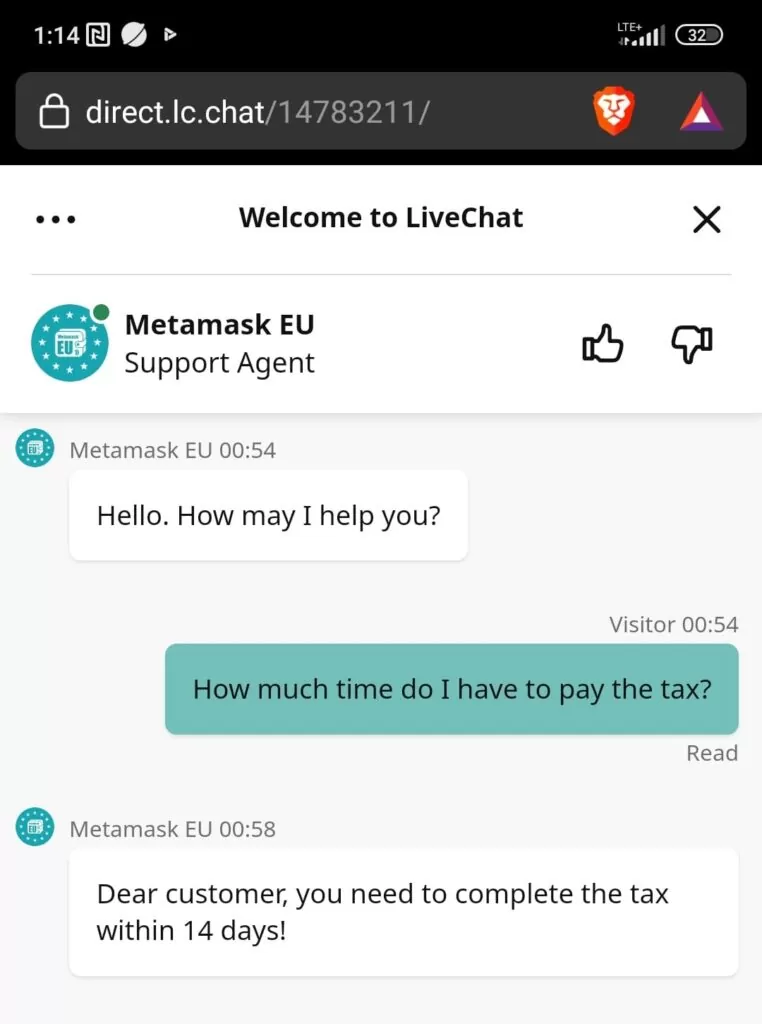
Task: Tap the direct.lc.chat address bar
Action: pos(300,112)
